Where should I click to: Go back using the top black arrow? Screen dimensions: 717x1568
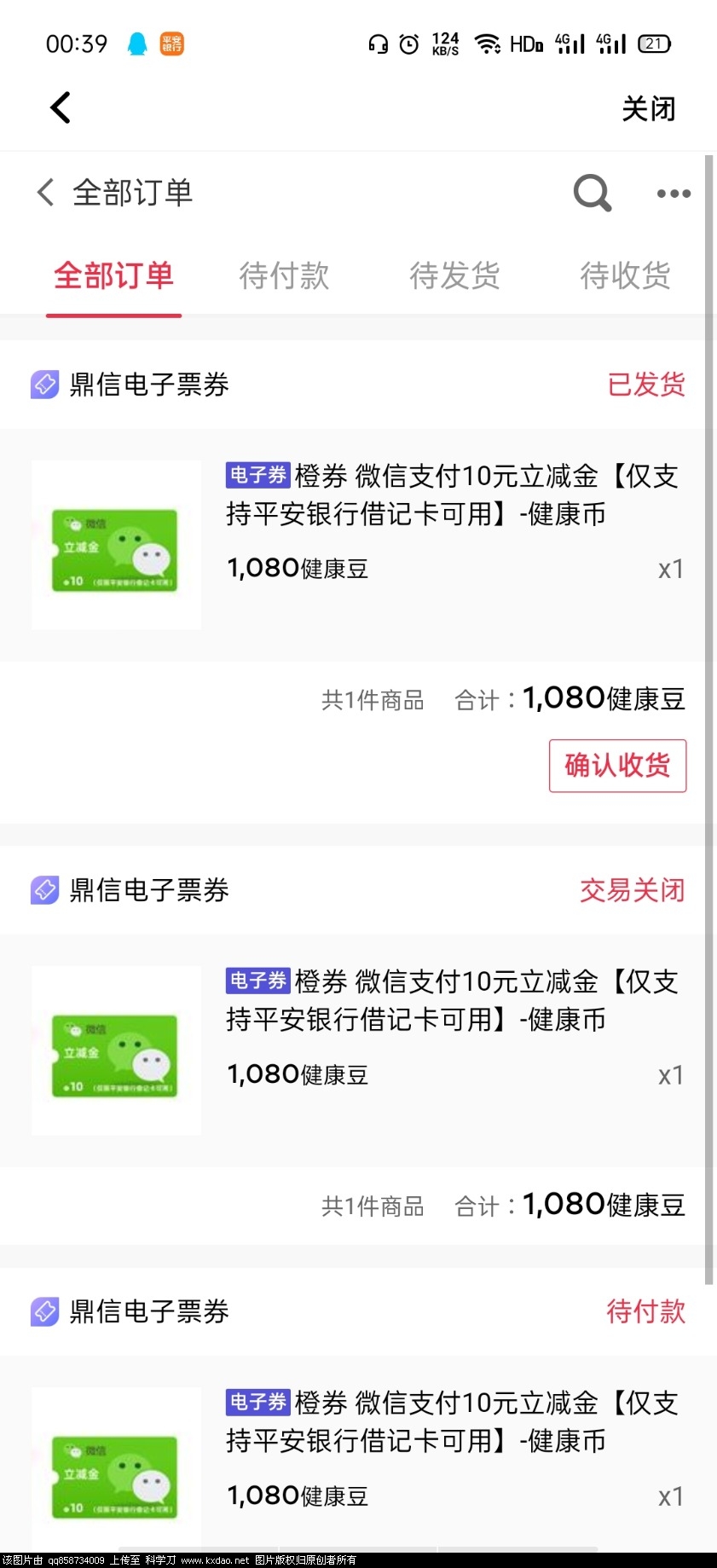(61, 108)
